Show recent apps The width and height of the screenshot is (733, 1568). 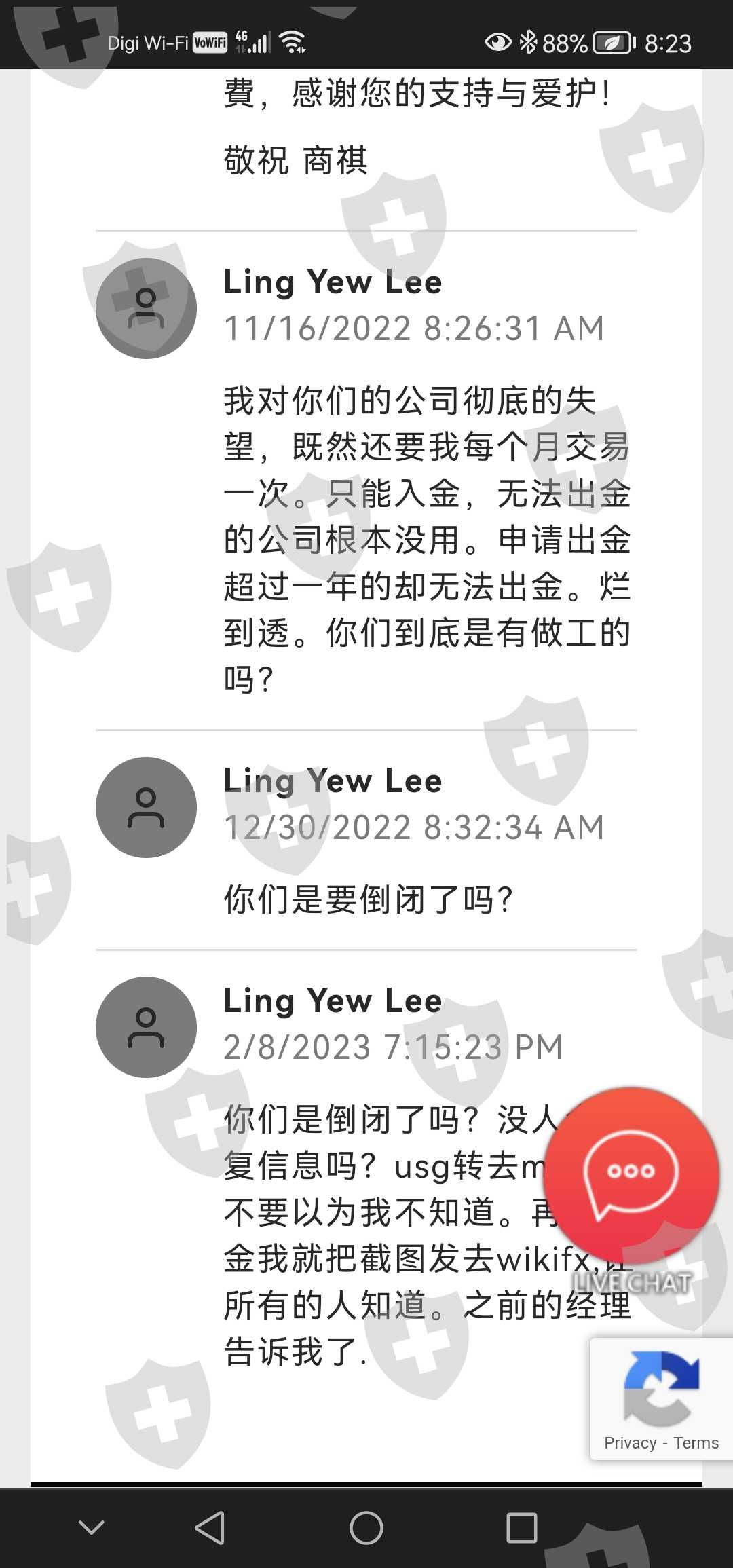[x=522, y=1528]
